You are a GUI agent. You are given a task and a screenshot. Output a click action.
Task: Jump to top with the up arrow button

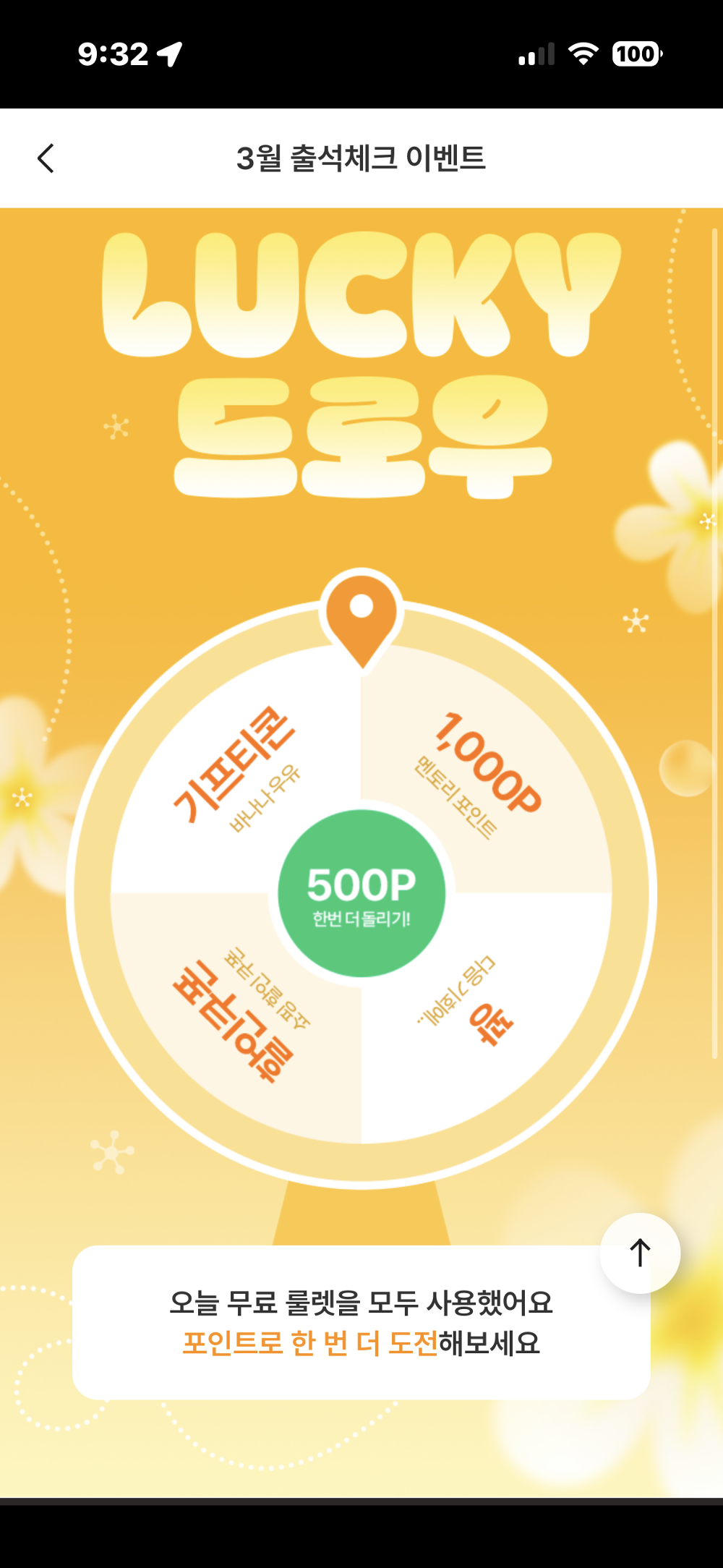click(640, 1253)
